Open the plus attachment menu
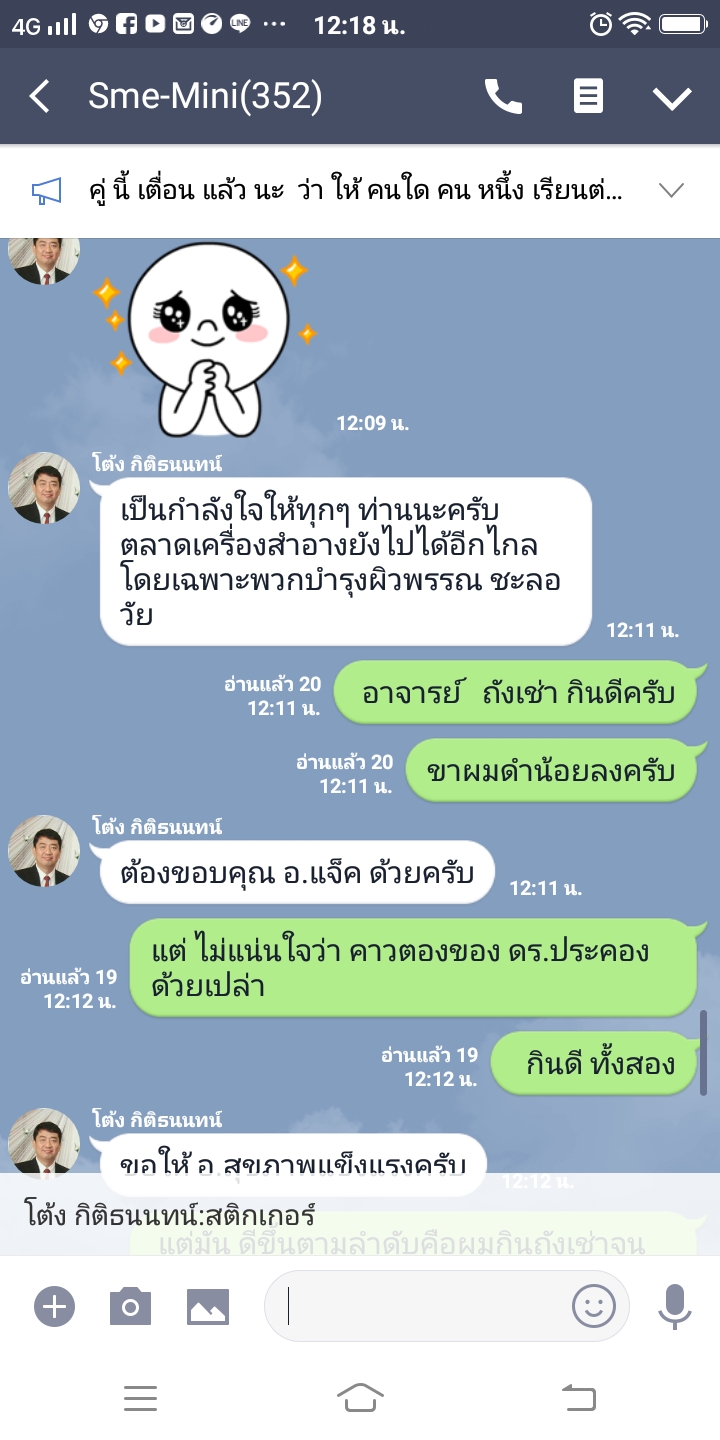 point(54,1306)
